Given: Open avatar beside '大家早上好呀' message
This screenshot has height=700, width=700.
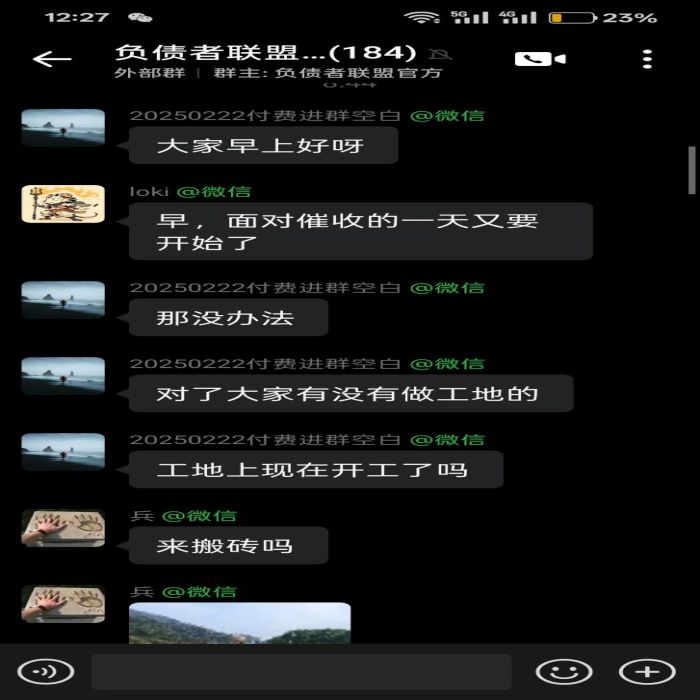Looking at the screenshot, I should (63, 129).
